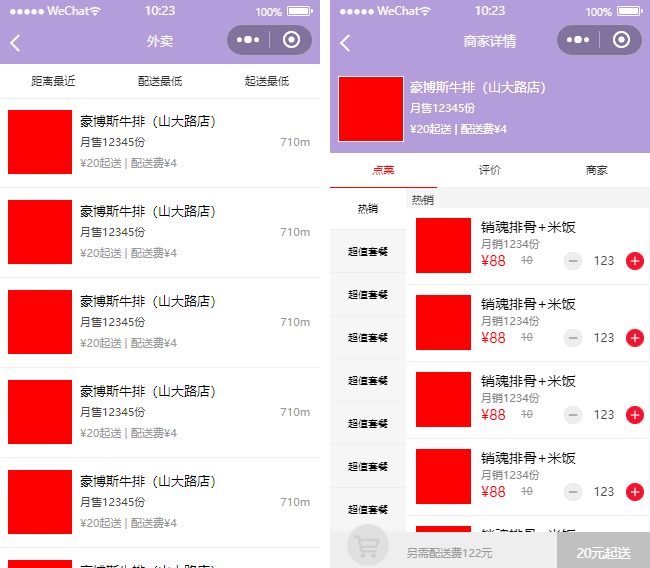
Task: Go back from the 外卖 screen
Action: (15, 42)
